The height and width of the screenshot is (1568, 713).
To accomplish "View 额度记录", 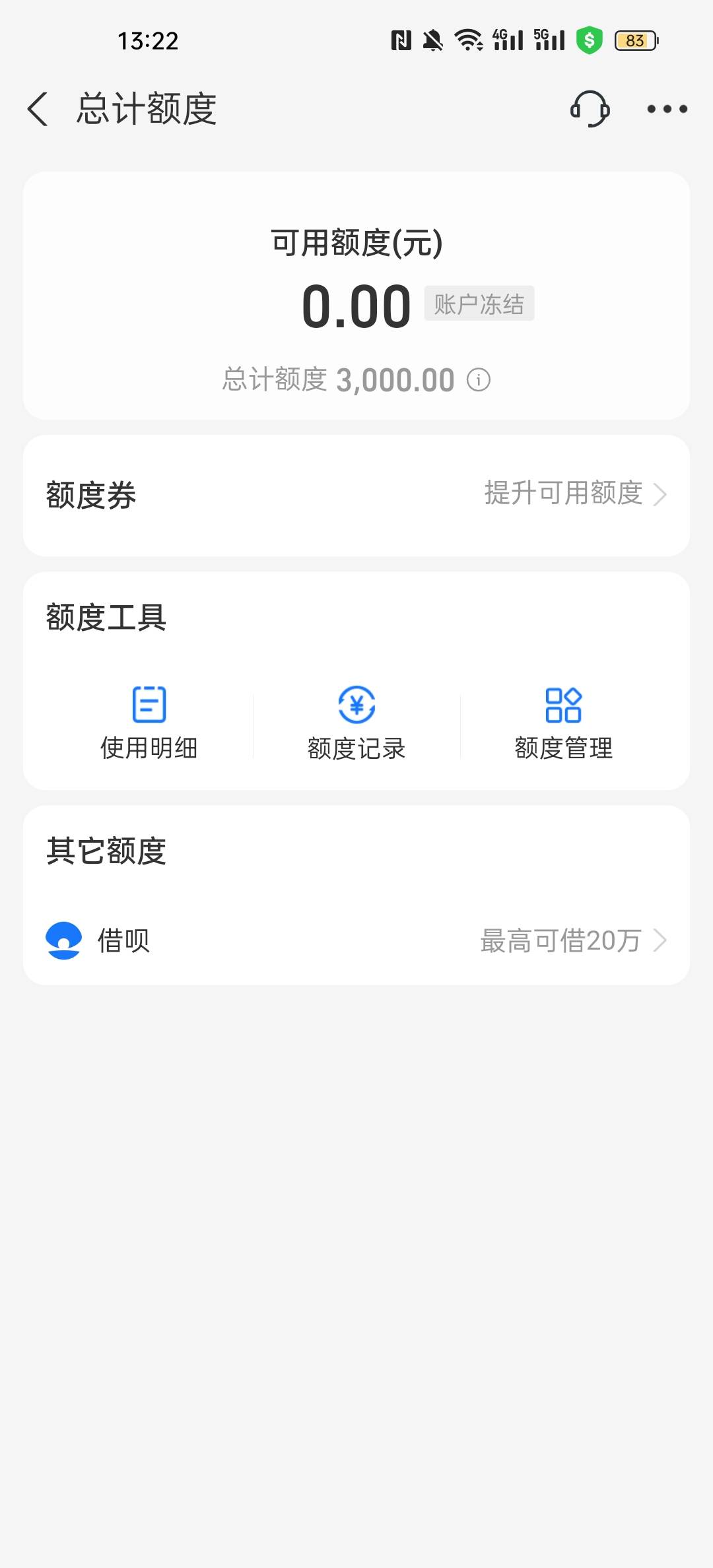I will point(356,723).
